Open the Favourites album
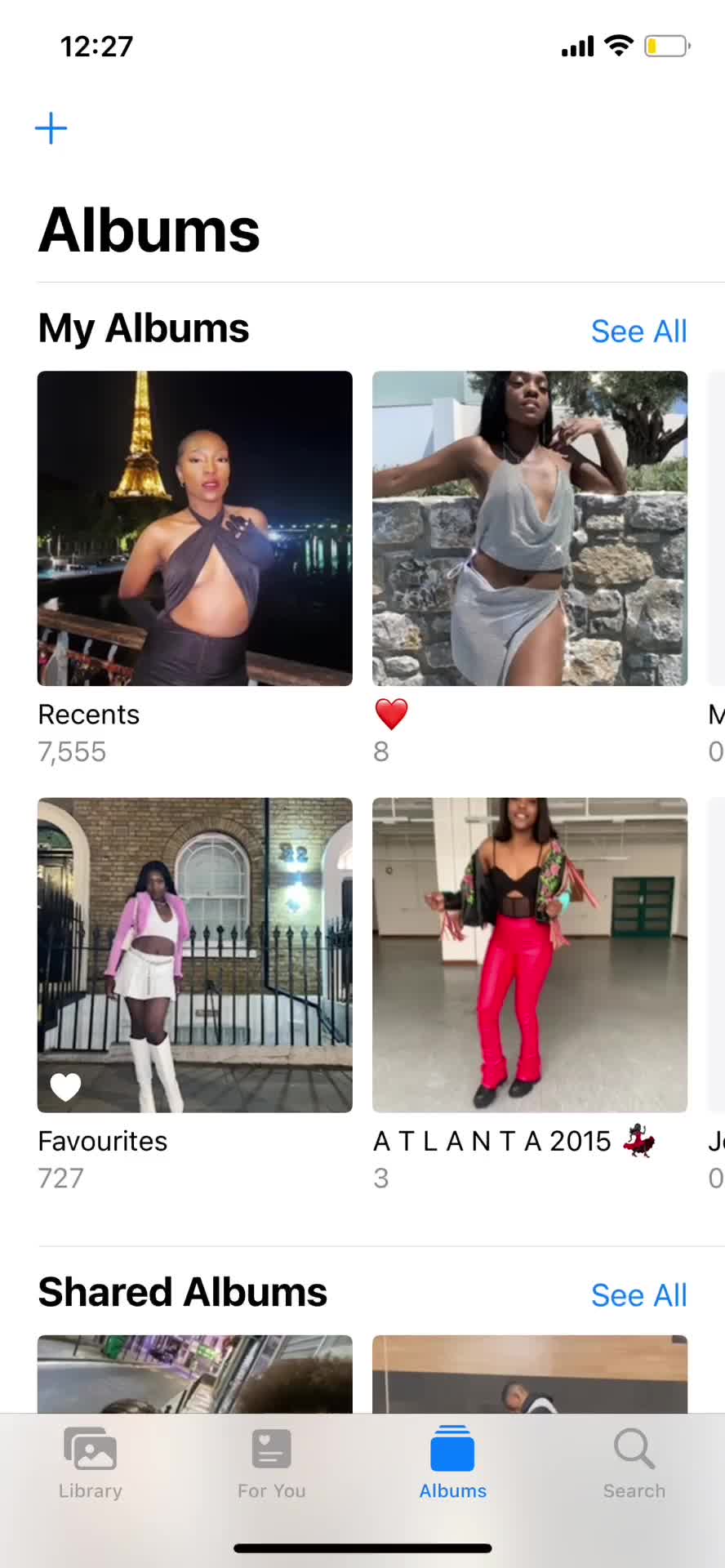This screenshot has height=1568, width=725. click(x=195, y=955)
